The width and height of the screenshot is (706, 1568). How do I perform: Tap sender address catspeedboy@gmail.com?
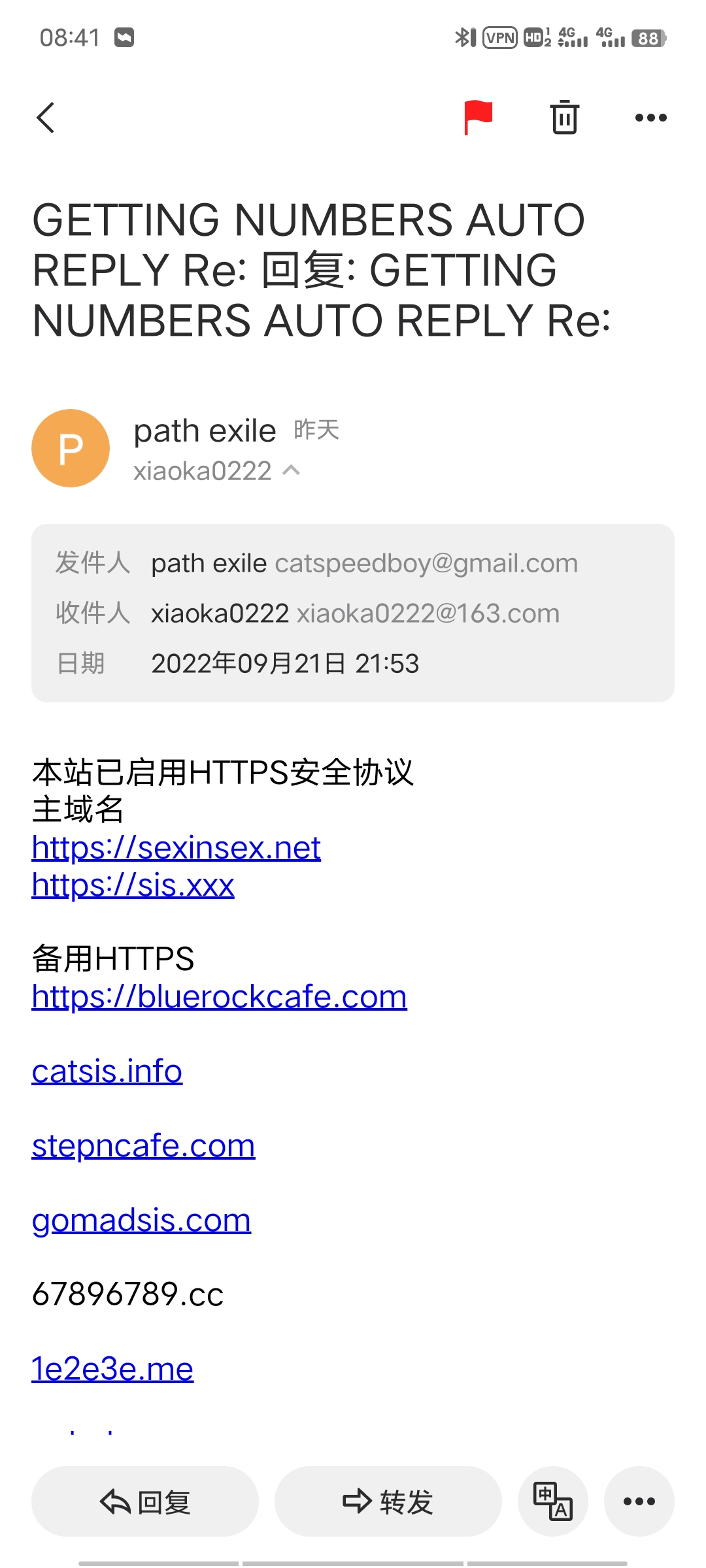(x=426, y=563)
